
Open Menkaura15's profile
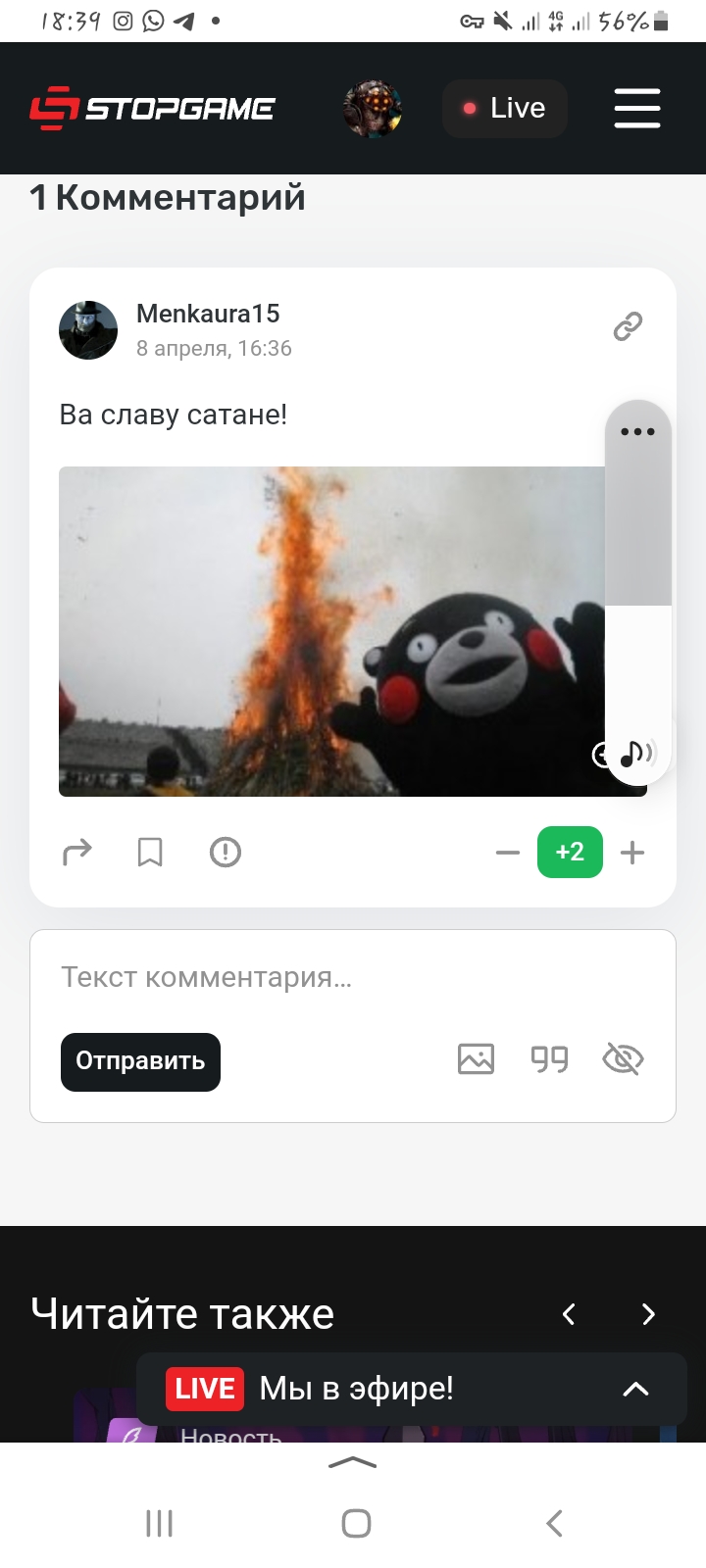(208, 314)
